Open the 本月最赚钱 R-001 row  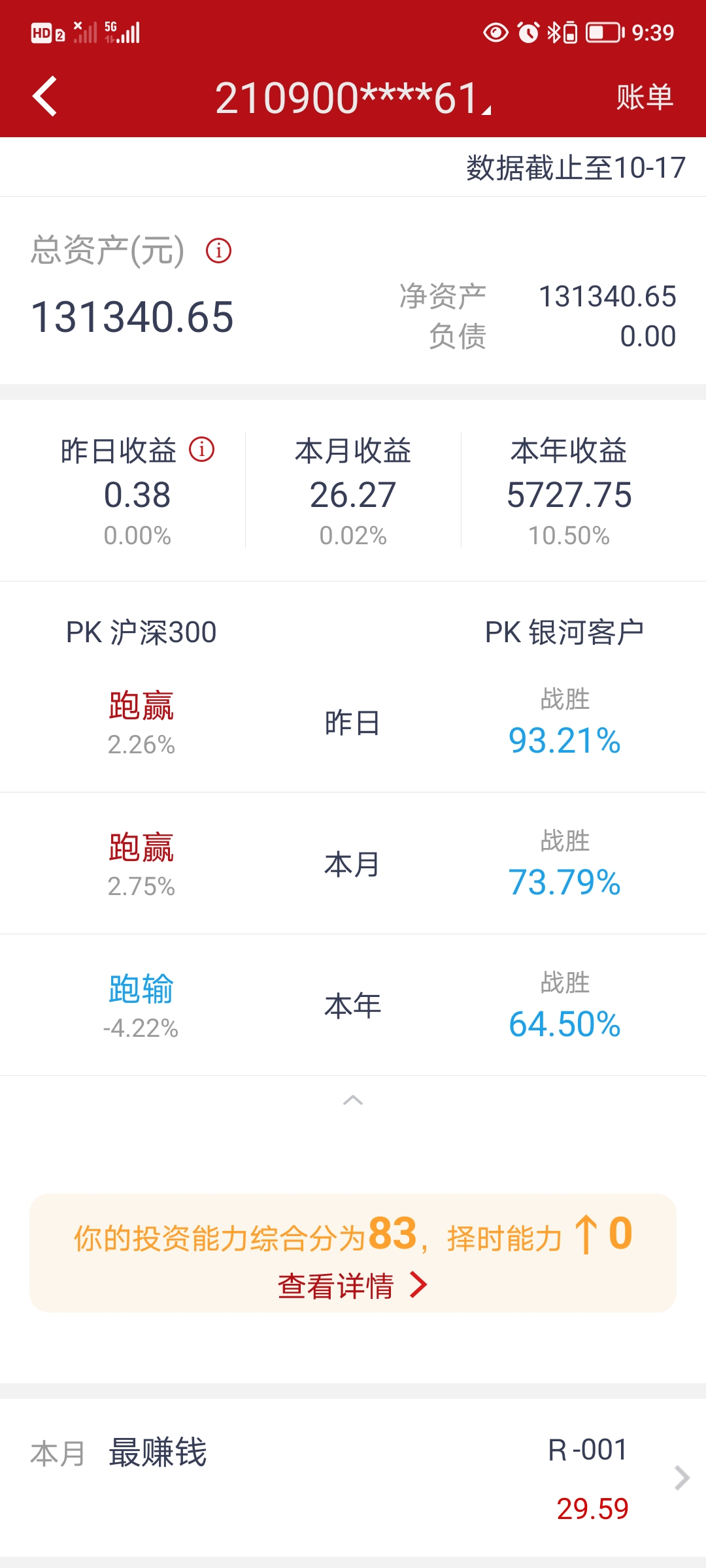pyautogui.click(x=353, y=1478)
